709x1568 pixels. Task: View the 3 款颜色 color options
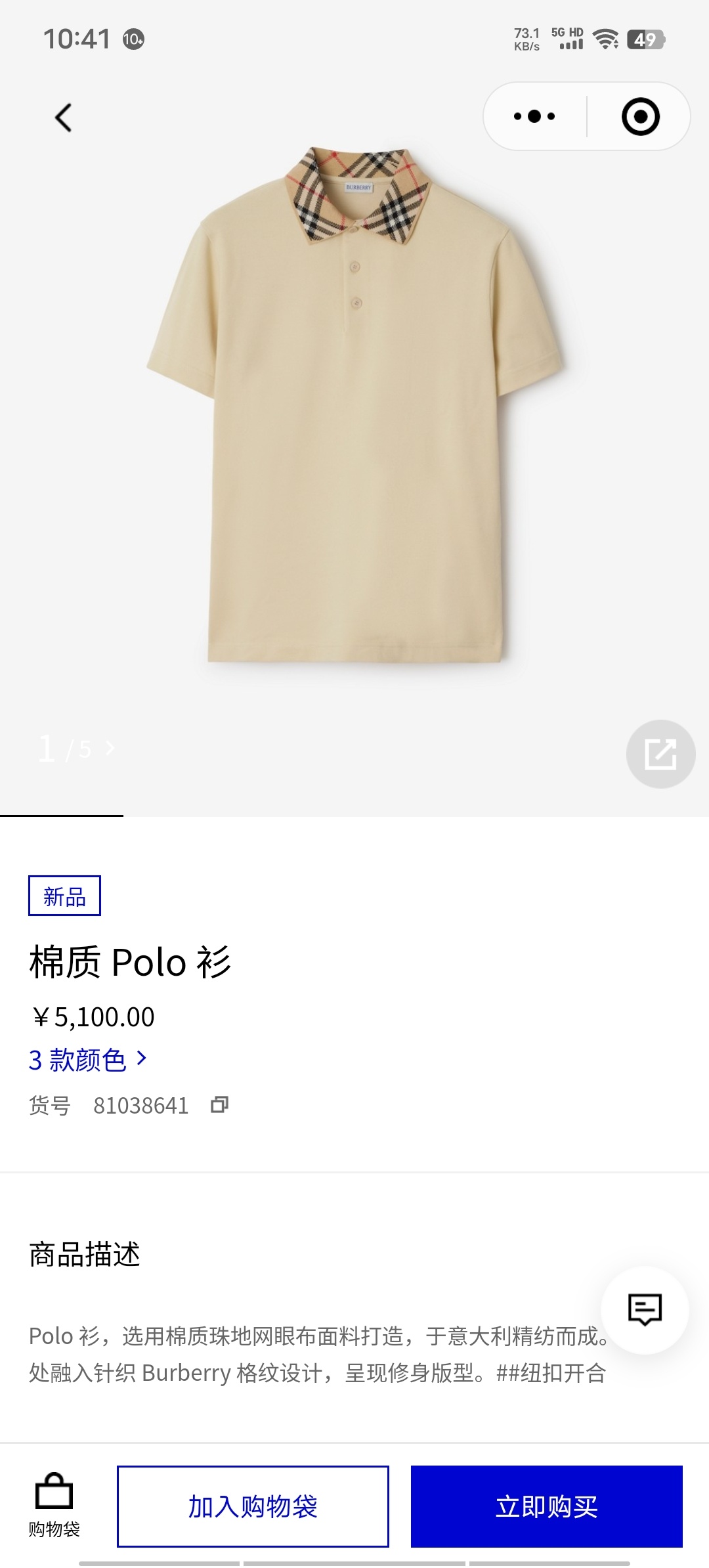coord(88,1060)
